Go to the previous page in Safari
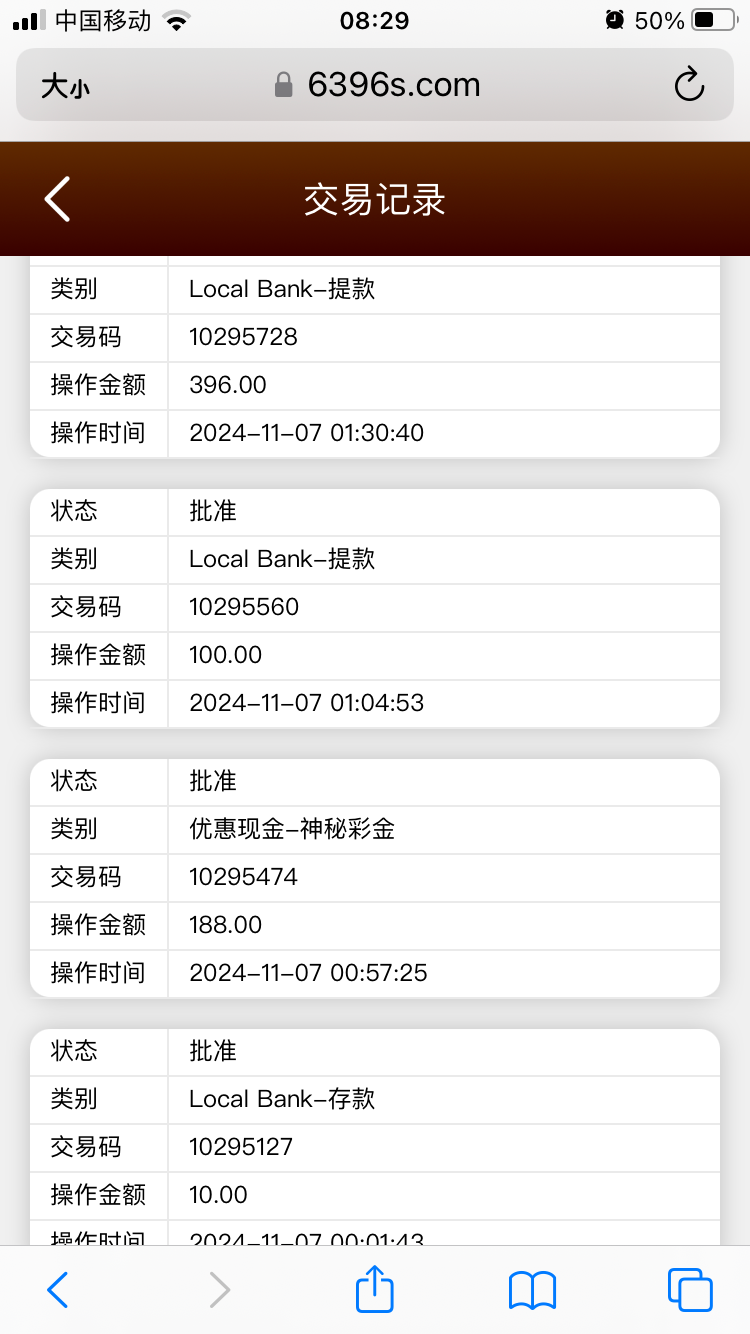Viewport: 750px width, 1334px height. [x=58, y=1290]
